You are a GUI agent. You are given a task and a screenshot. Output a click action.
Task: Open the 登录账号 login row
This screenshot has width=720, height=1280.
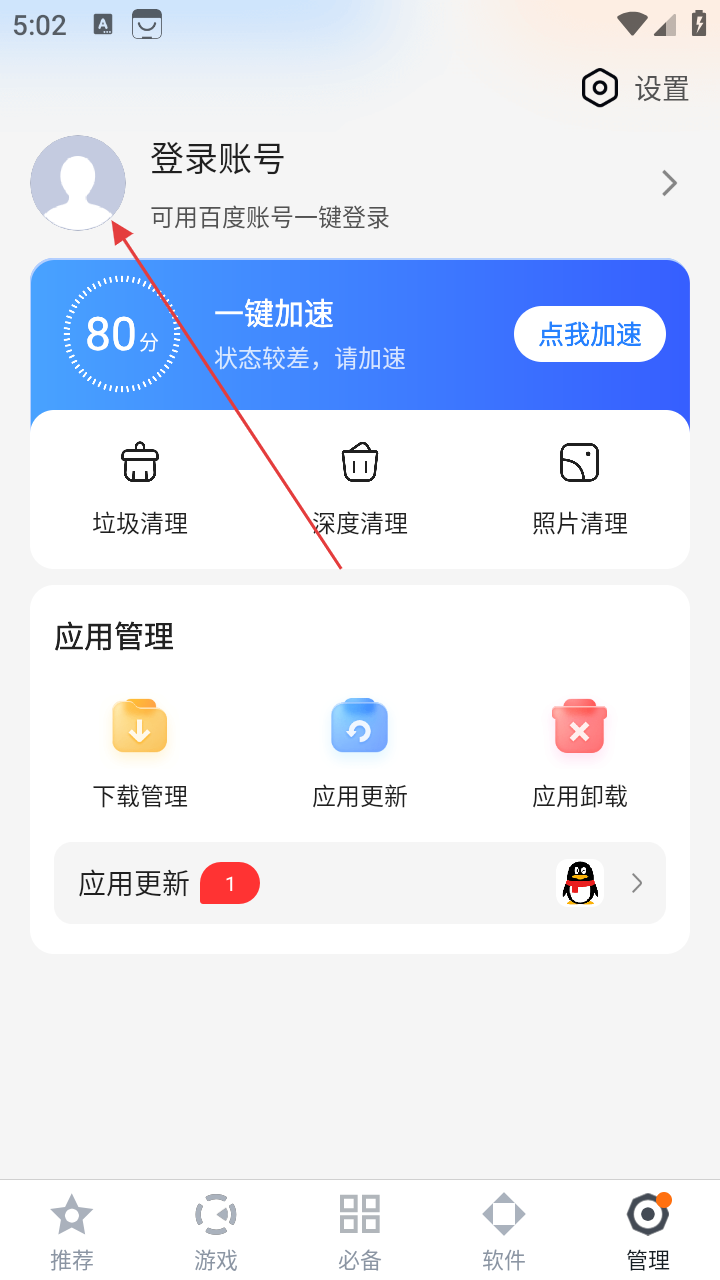point(400,184)
